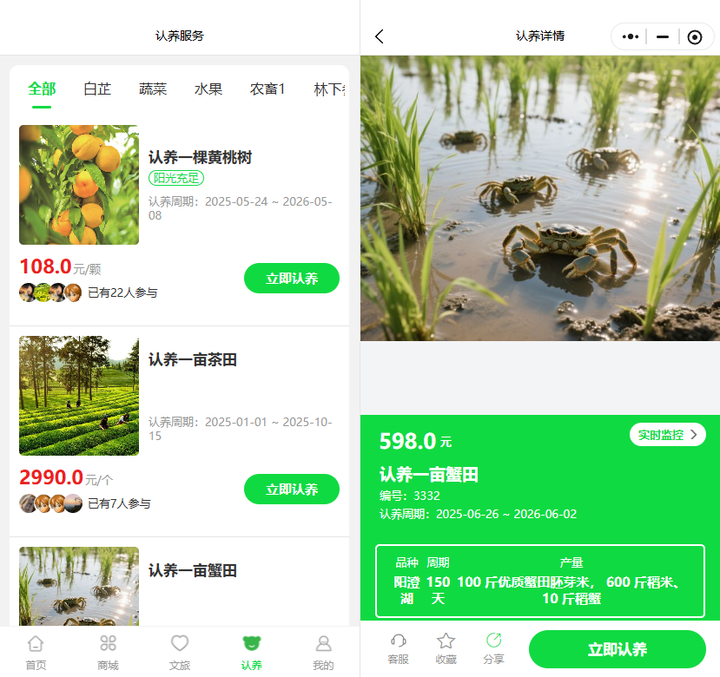
Task: Tap the bottom 立即认养 button for 蟹田
Action: pyautogui.click(x=617, y=649)
